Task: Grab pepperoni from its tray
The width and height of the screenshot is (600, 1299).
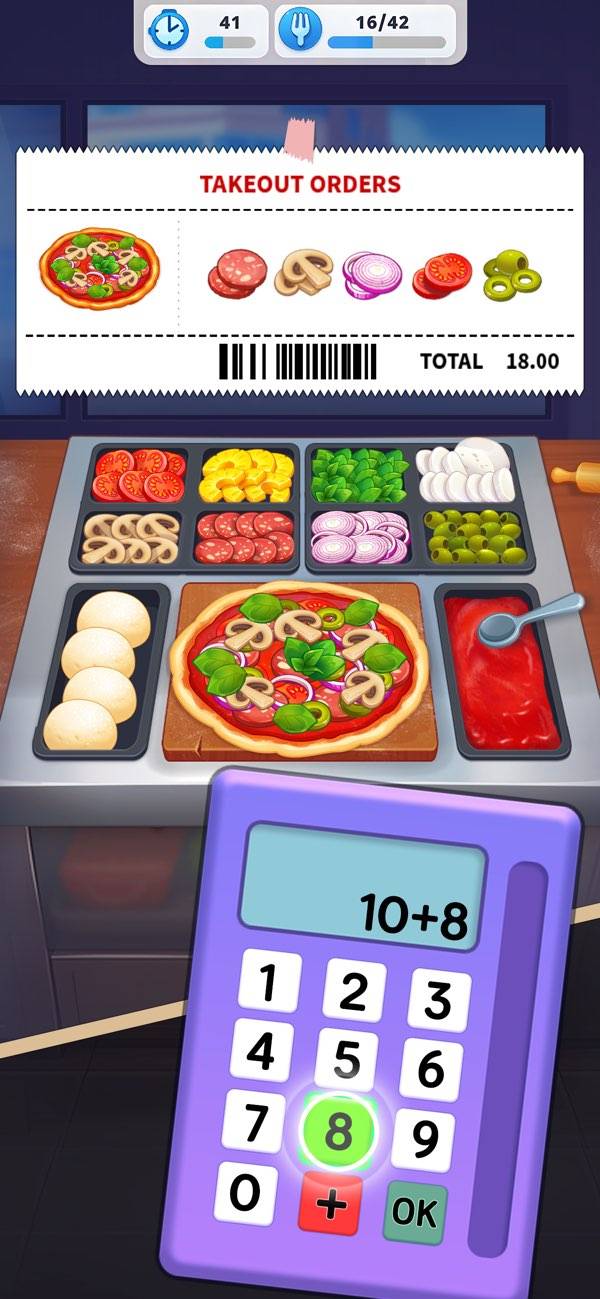Action: click(x=246, y=537)
